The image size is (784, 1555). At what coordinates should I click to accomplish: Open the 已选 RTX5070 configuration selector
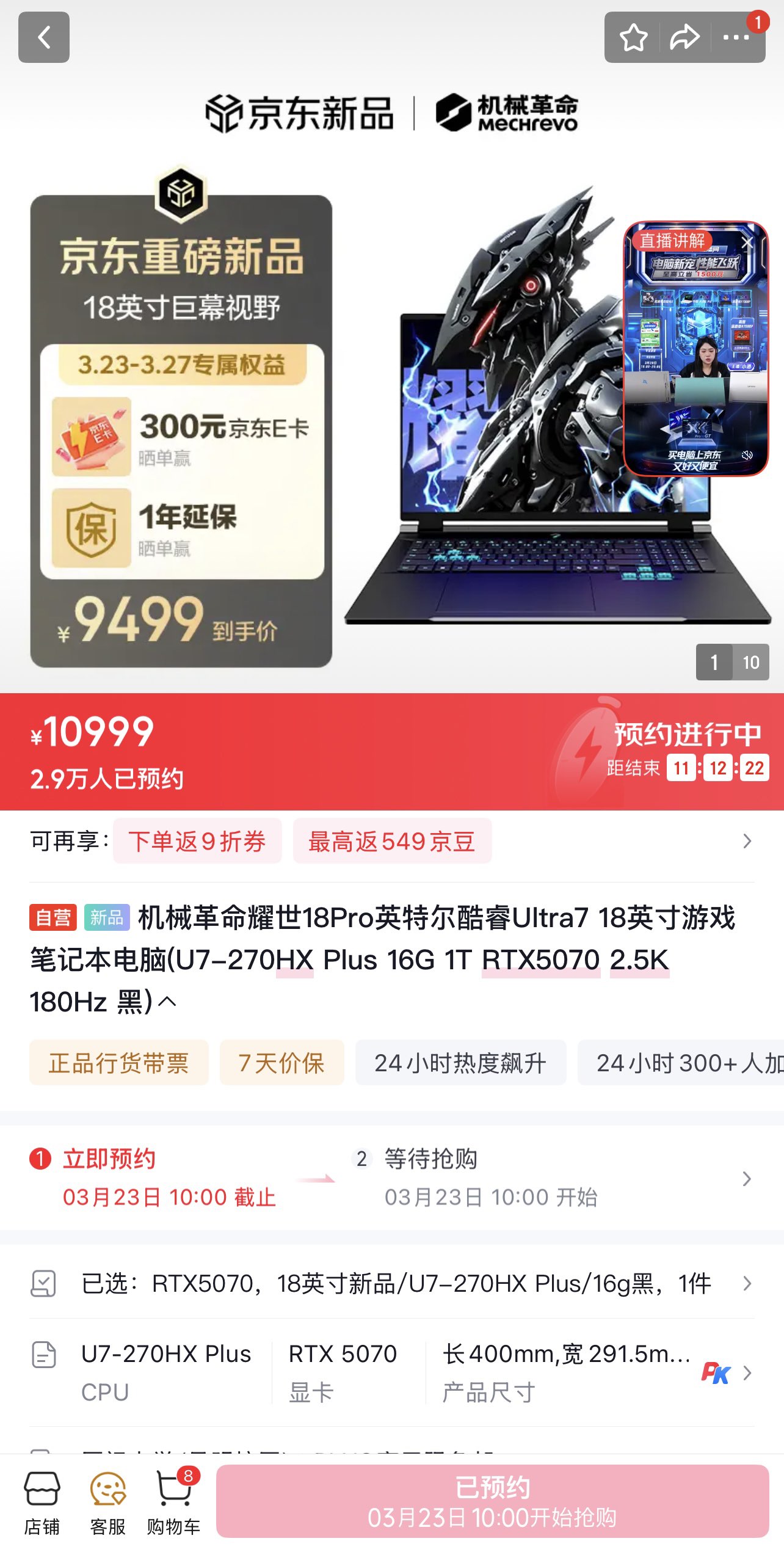[x=392, y=1283]
